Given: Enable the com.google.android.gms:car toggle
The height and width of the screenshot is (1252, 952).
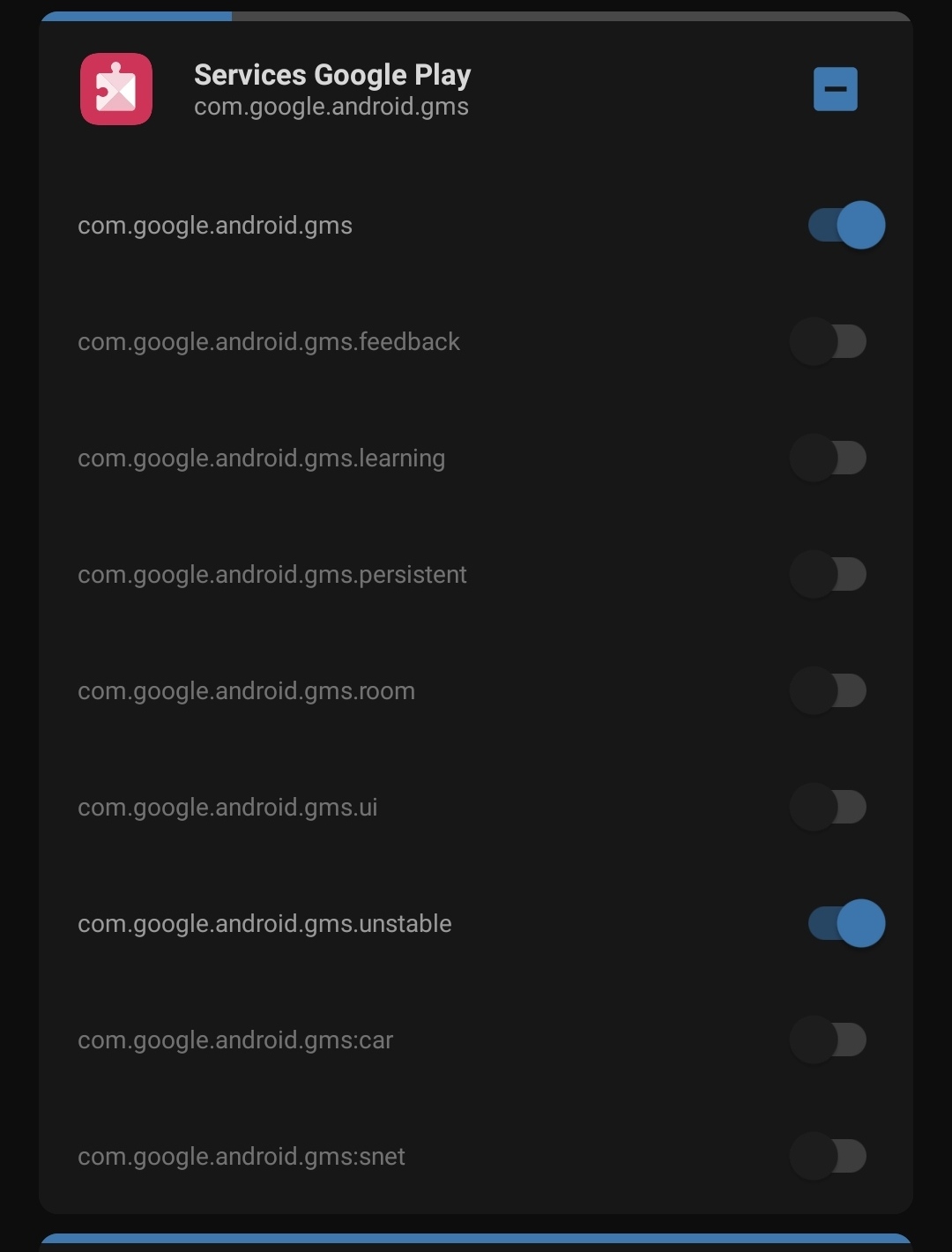Looking at the screenshot, I should (829, 1040).
